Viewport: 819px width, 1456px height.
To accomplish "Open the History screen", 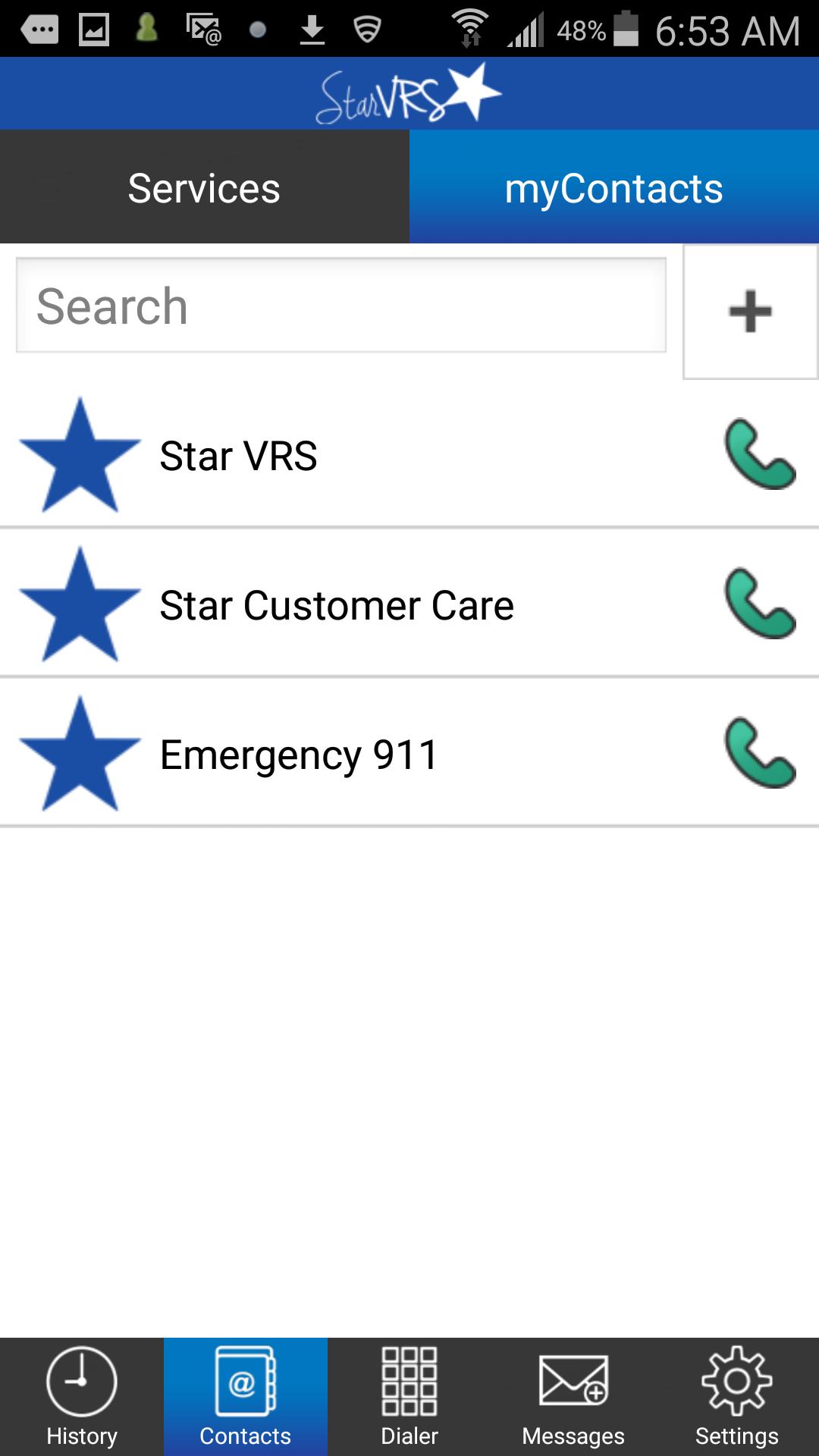I will 81,1395.
